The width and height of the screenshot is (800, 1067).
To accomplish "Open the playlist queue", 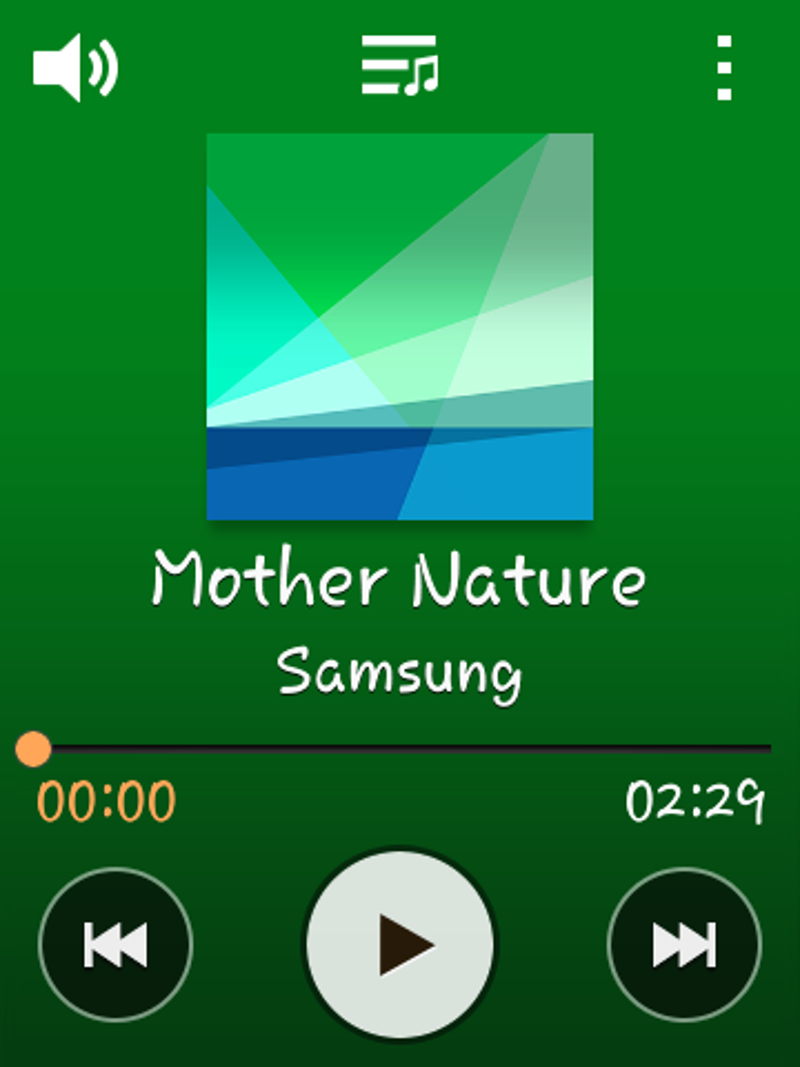I will tap(400, 66).
